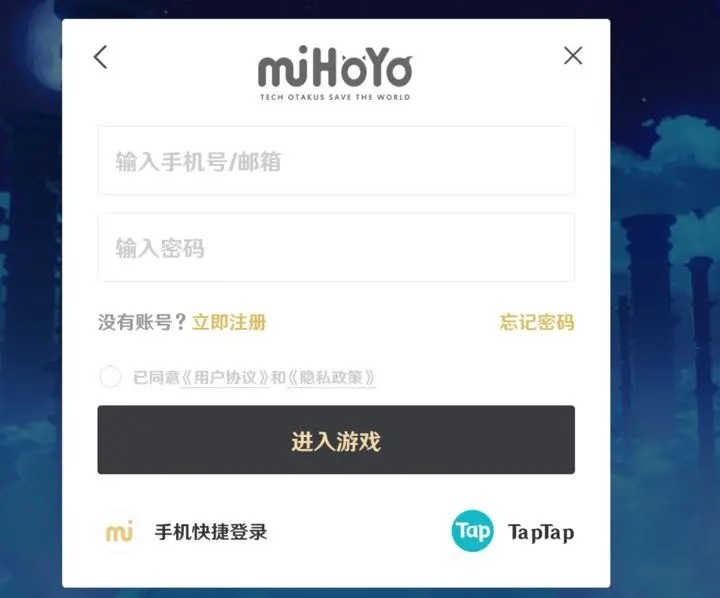Choose 手机快捷登录 quick phone login
The image size is (720, 598).
[x=188, y=532]
